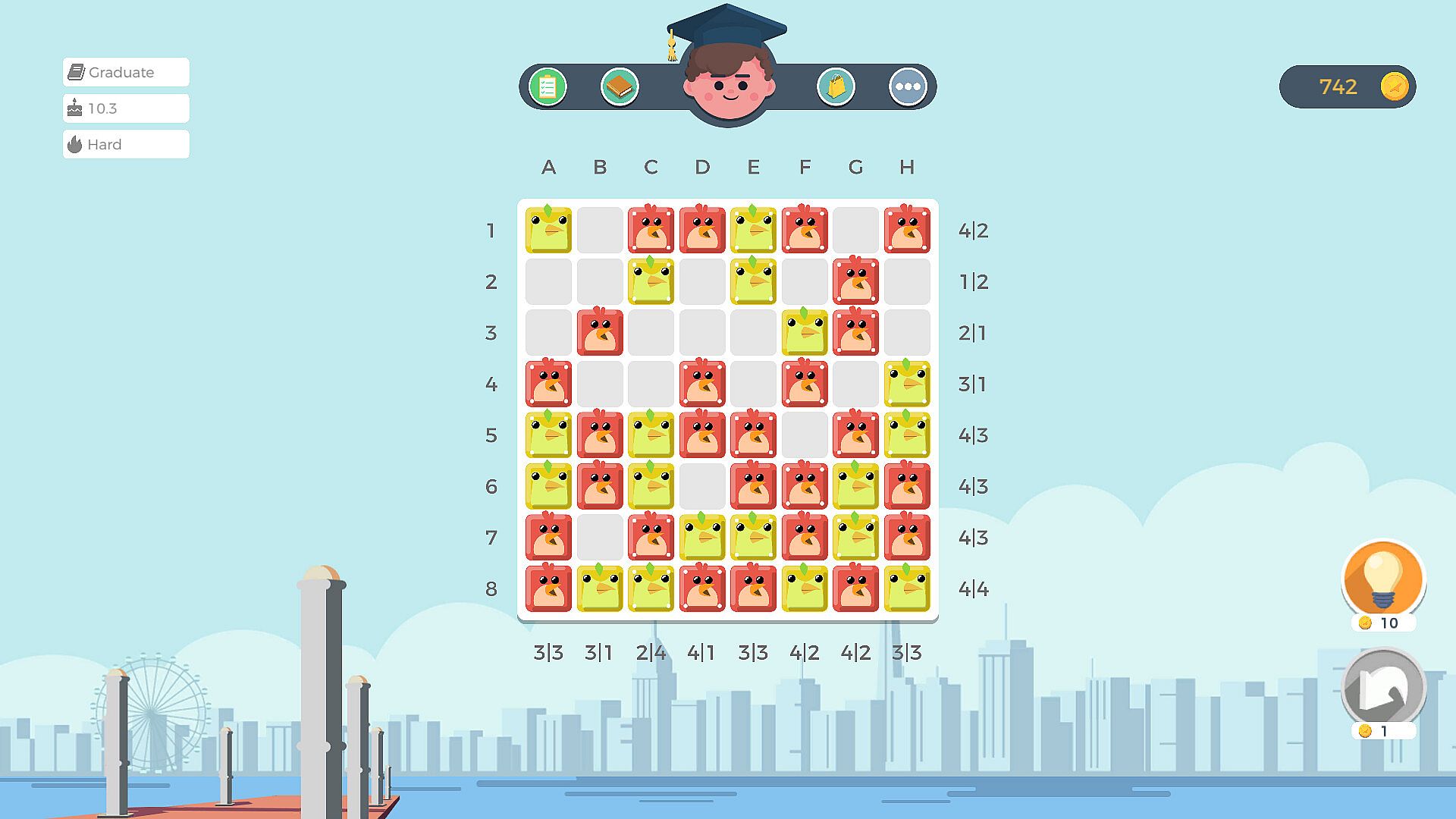Open the checklist icon in the top bar

[x=548, y=87]
